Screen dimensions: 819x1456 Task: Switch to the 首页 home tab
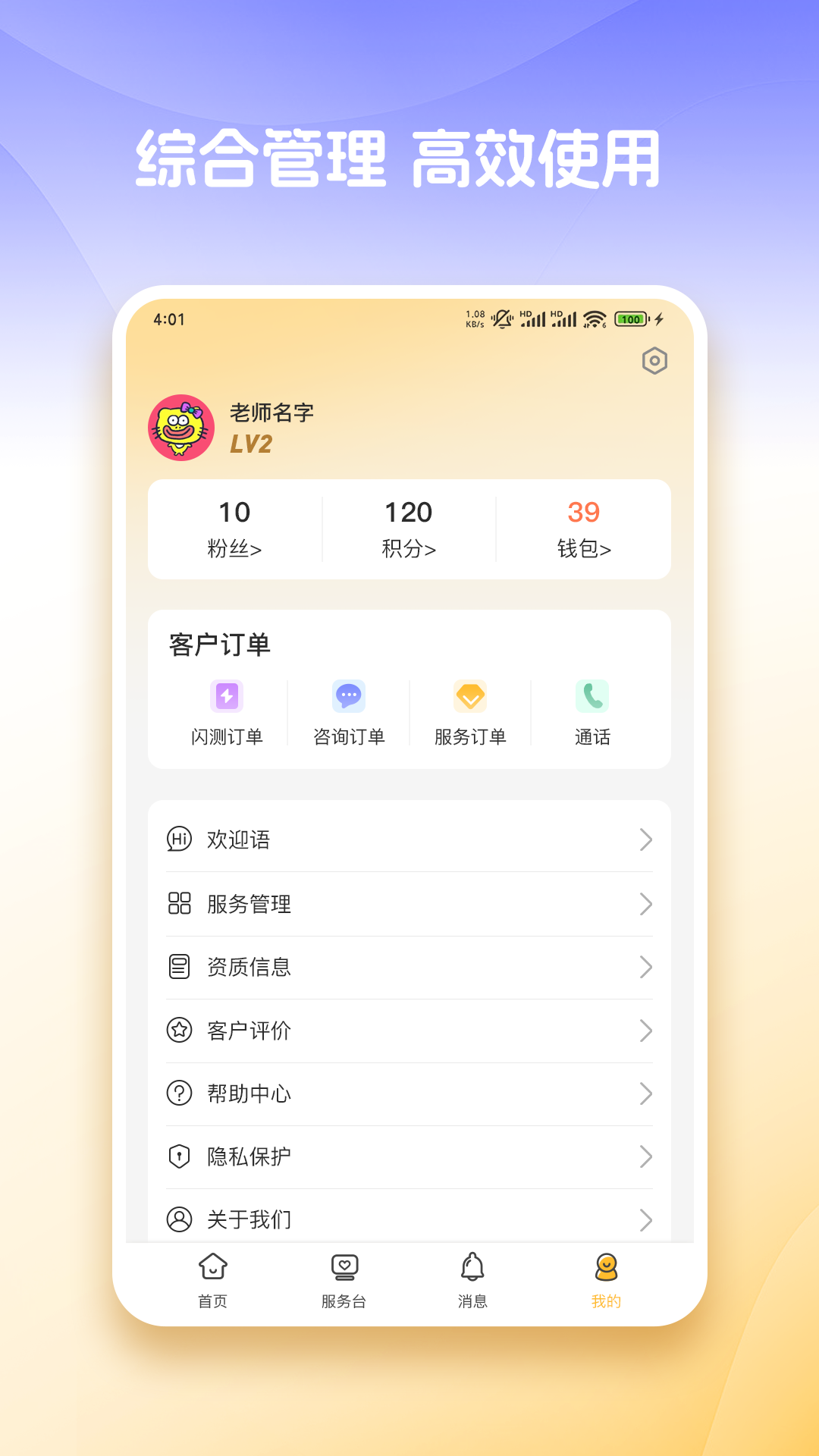(x=212, y=1279)
